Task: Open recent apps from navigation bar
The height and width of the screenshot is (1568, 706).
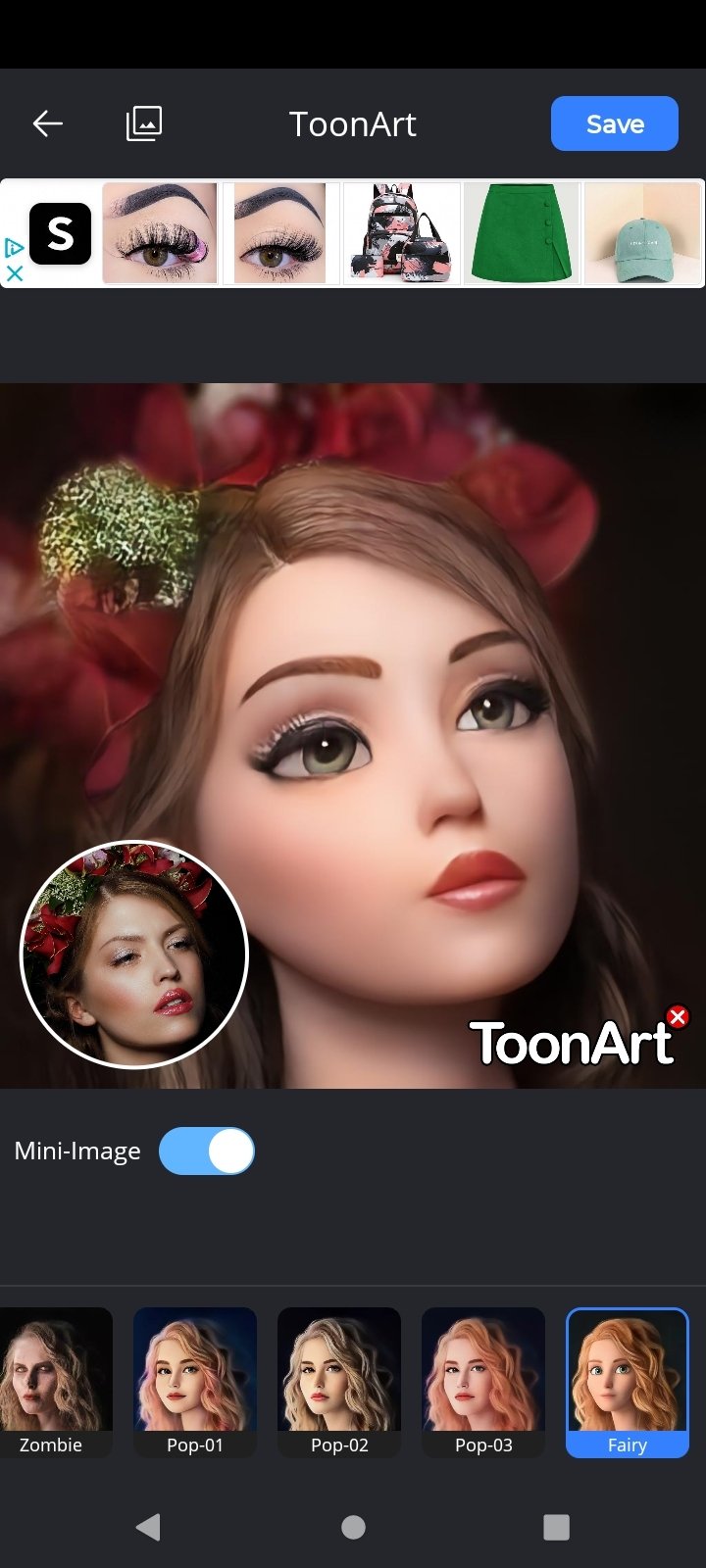Action: tap(556, 1527)
